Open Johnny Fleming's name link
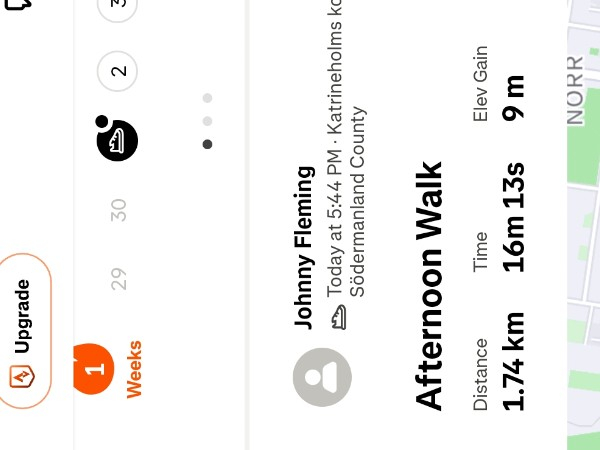Image resolution: width=600 pixels, height=450 pixels. click(x=305, y=247)
